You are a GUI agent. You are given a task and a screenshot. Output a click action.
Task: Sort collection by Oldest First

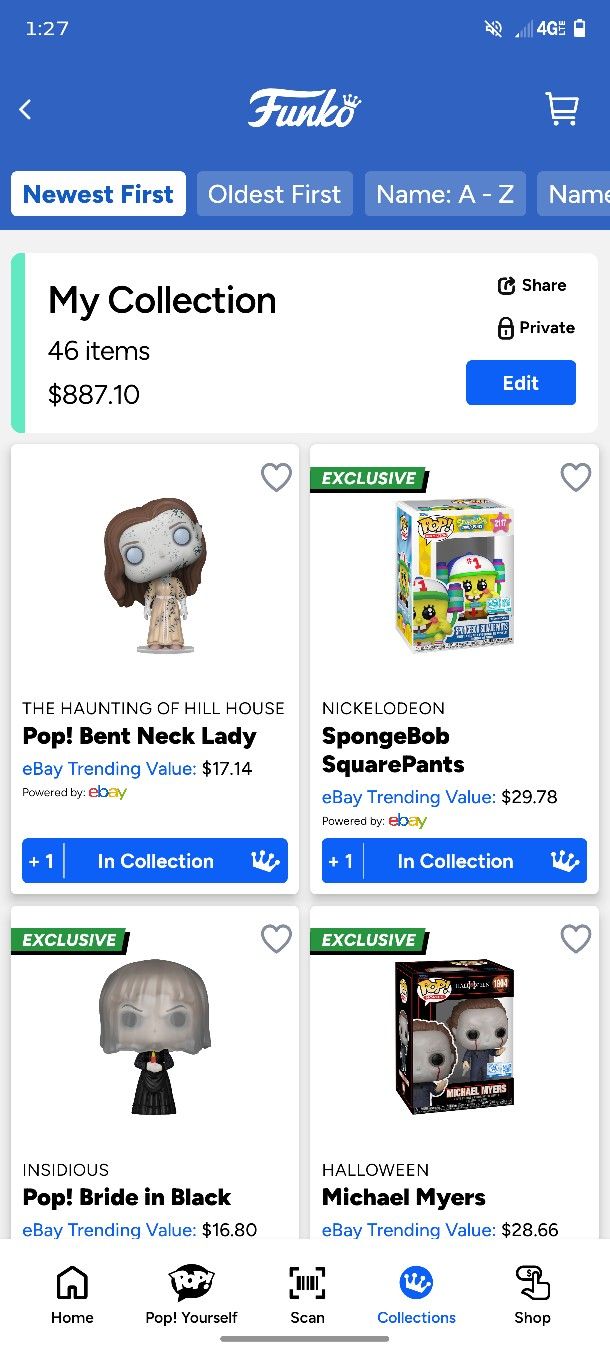coord(274,194)
